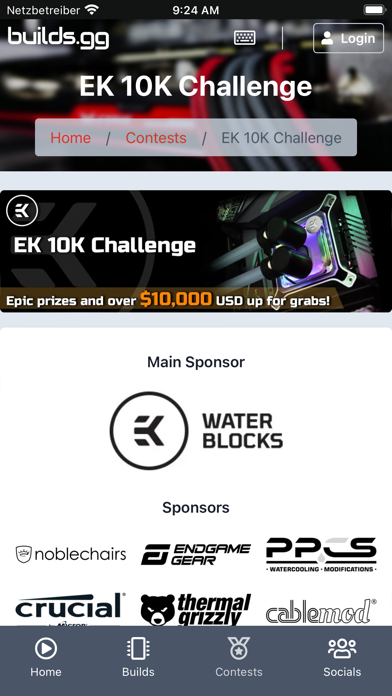Viewport: 392px width, 696px height.
Task: Tap the builds.gg logo
Action: click(x=58, y=38)
